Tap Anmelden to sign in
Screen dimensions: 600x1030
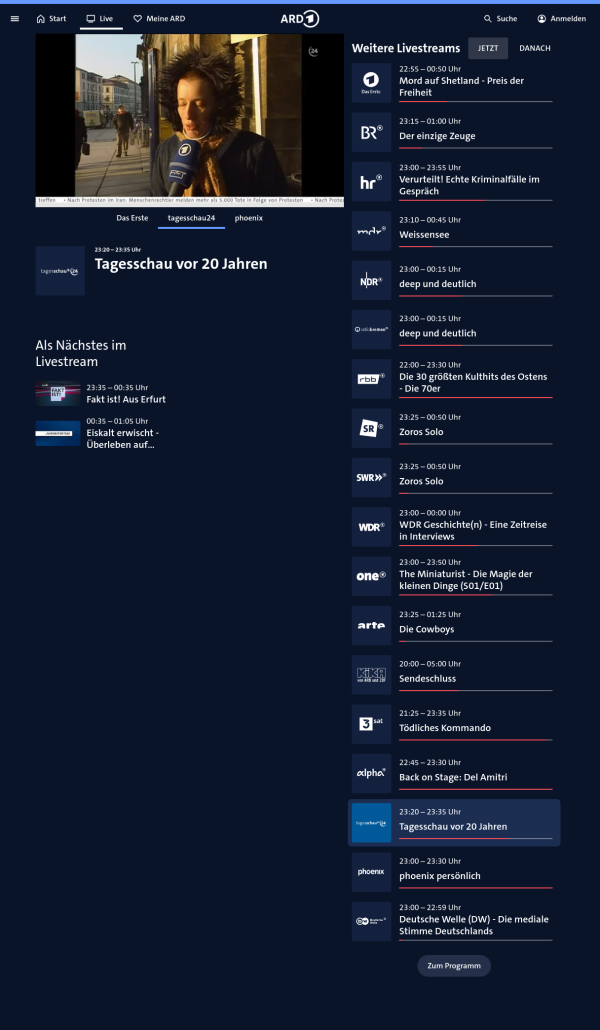[561, 18]
